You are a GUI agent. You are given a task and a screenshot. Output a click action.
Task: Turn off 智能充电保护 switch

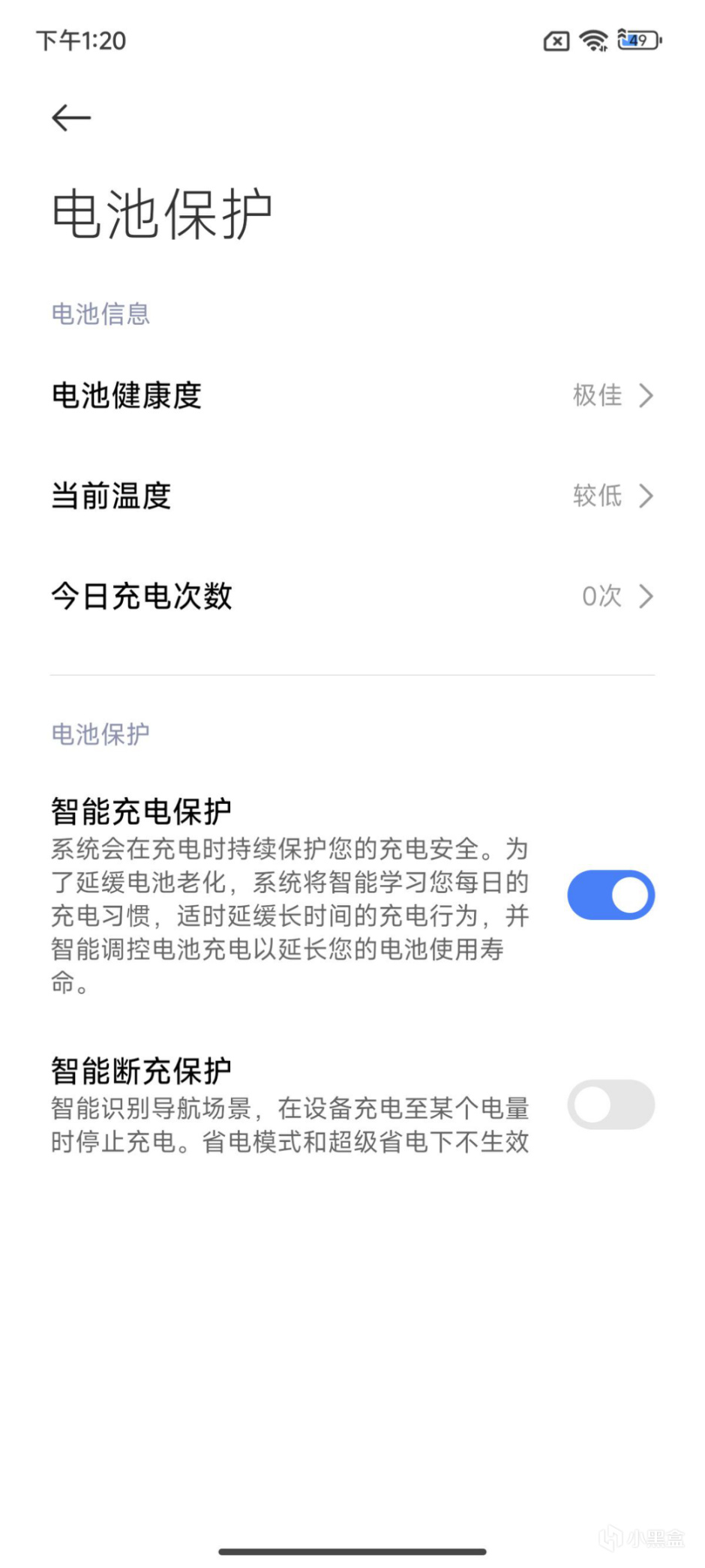coord(610,895)
